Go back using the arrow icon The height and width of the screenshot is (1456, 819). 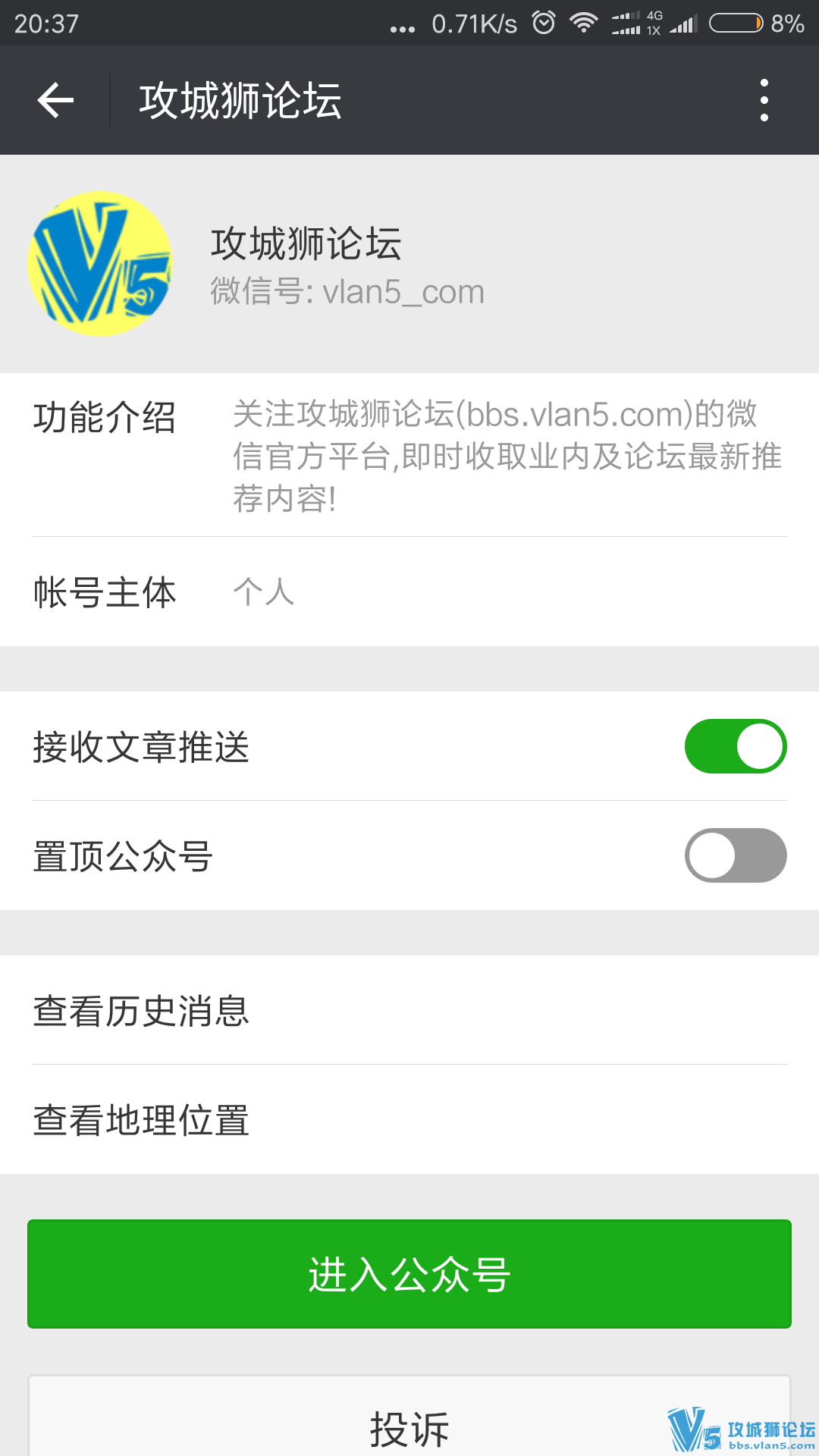(55, 100)
